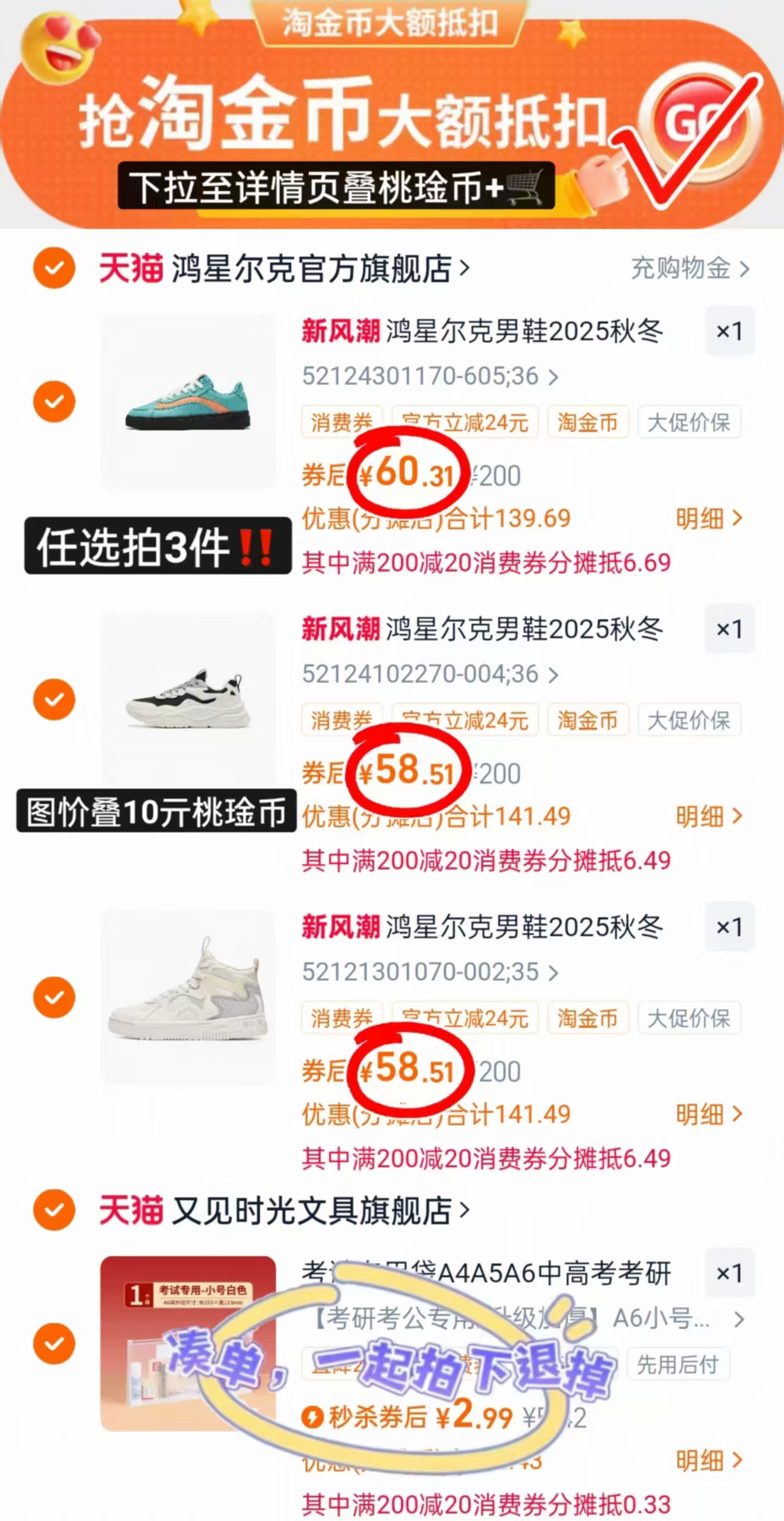Tap the 天猫 logo beside 鸿星尔克官方旗舰店
Viewport: 784px width, 1521px height.
(130, 268)
